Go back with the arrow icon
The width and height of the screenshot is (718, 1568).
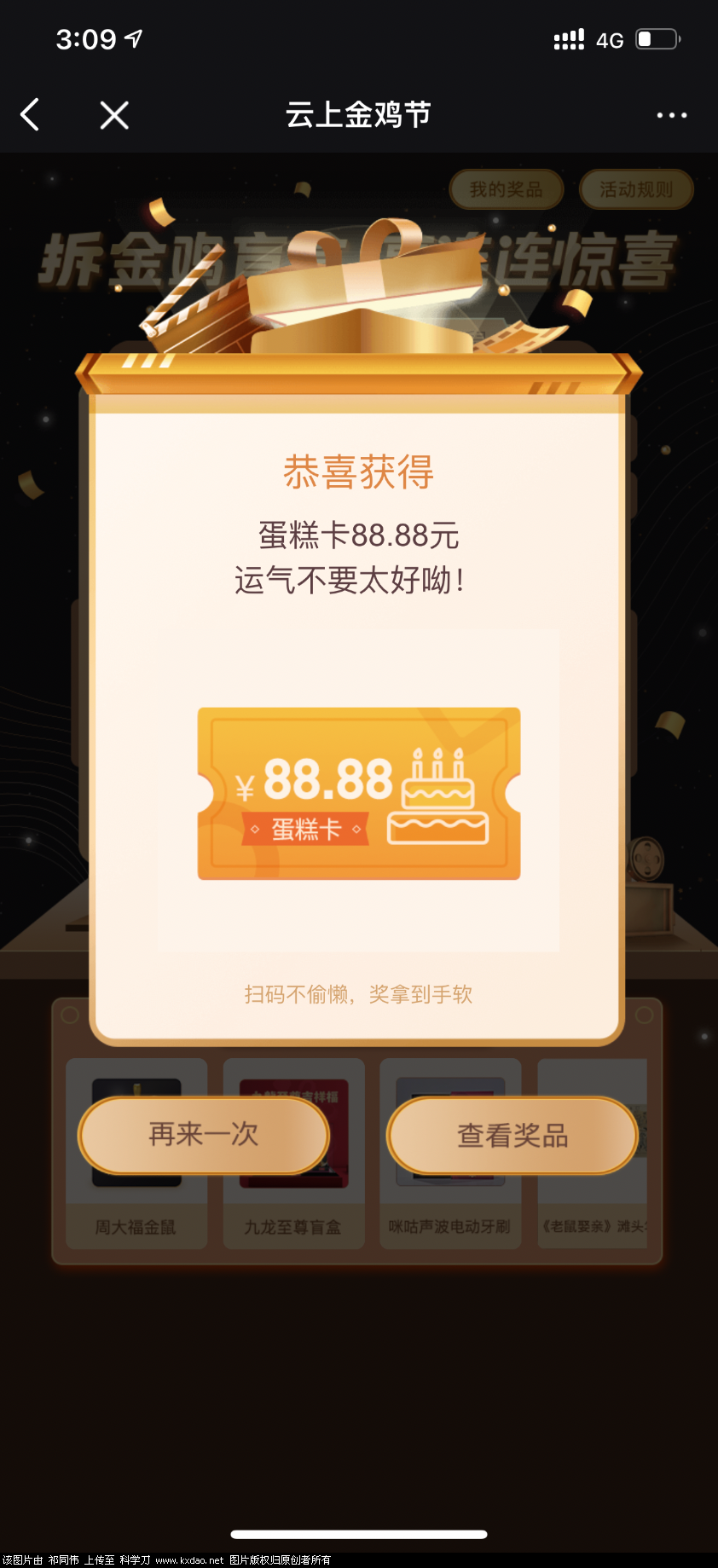point(31,114)
